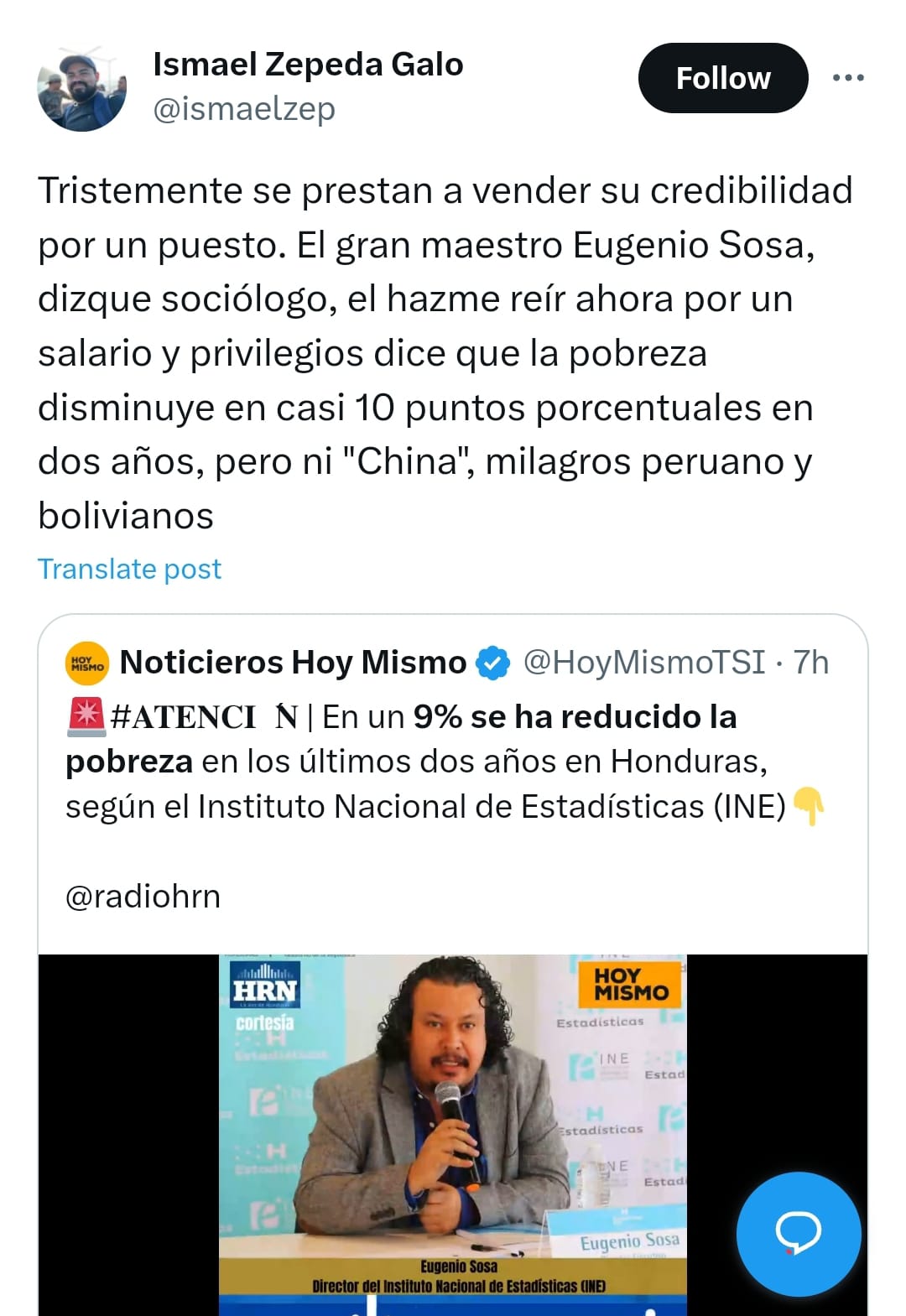
Task: Follow Ismael Zepeda Galo
Action: coord(722,78)
